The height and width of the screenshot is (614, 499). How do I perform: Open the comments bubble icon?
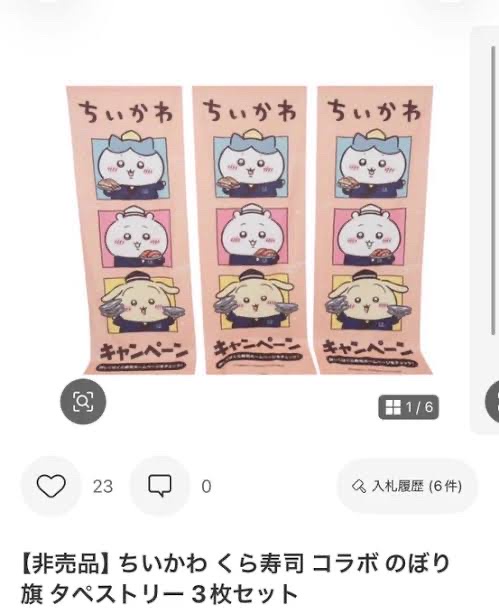point(160,486)
